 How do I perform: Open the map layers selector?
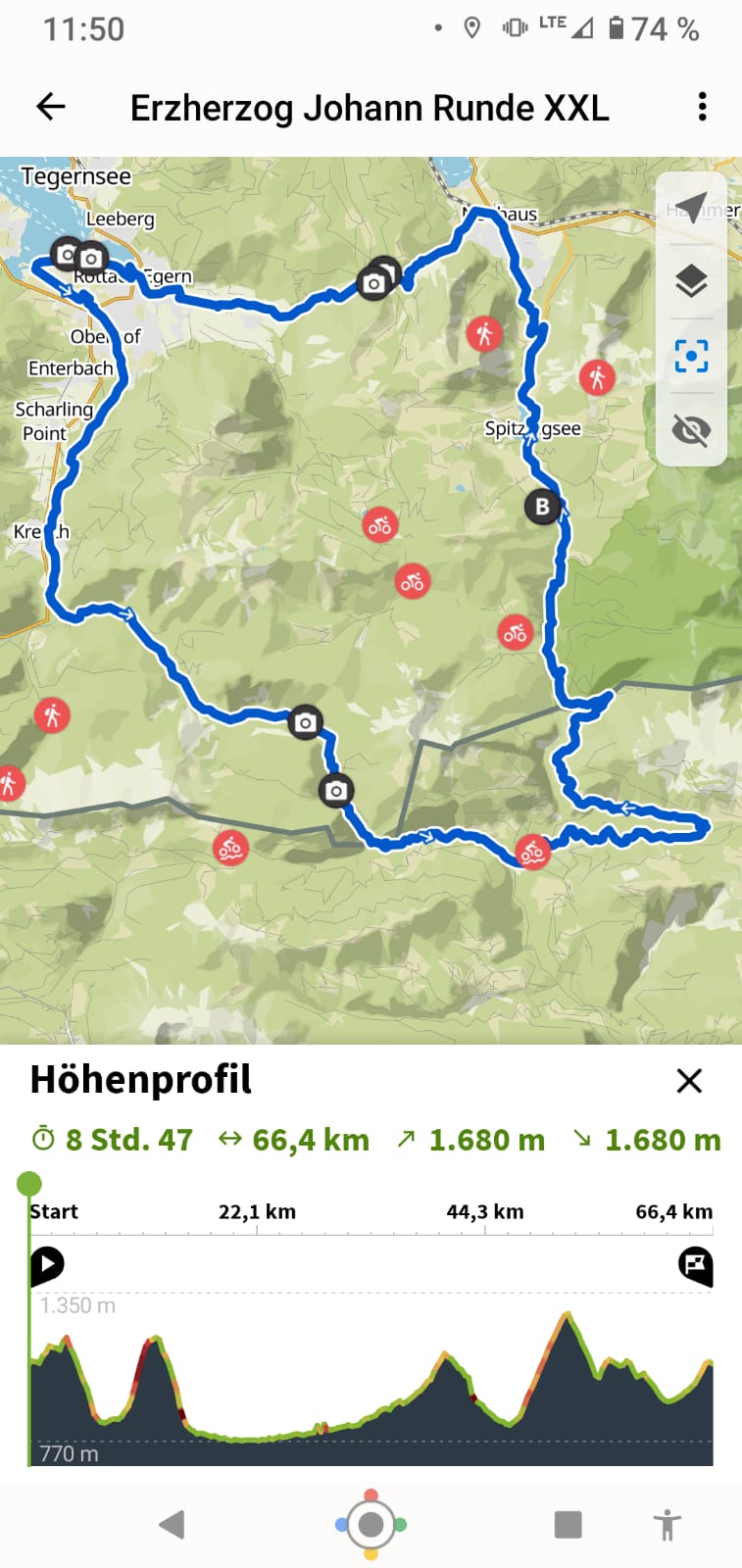click(x=691, y=281)
